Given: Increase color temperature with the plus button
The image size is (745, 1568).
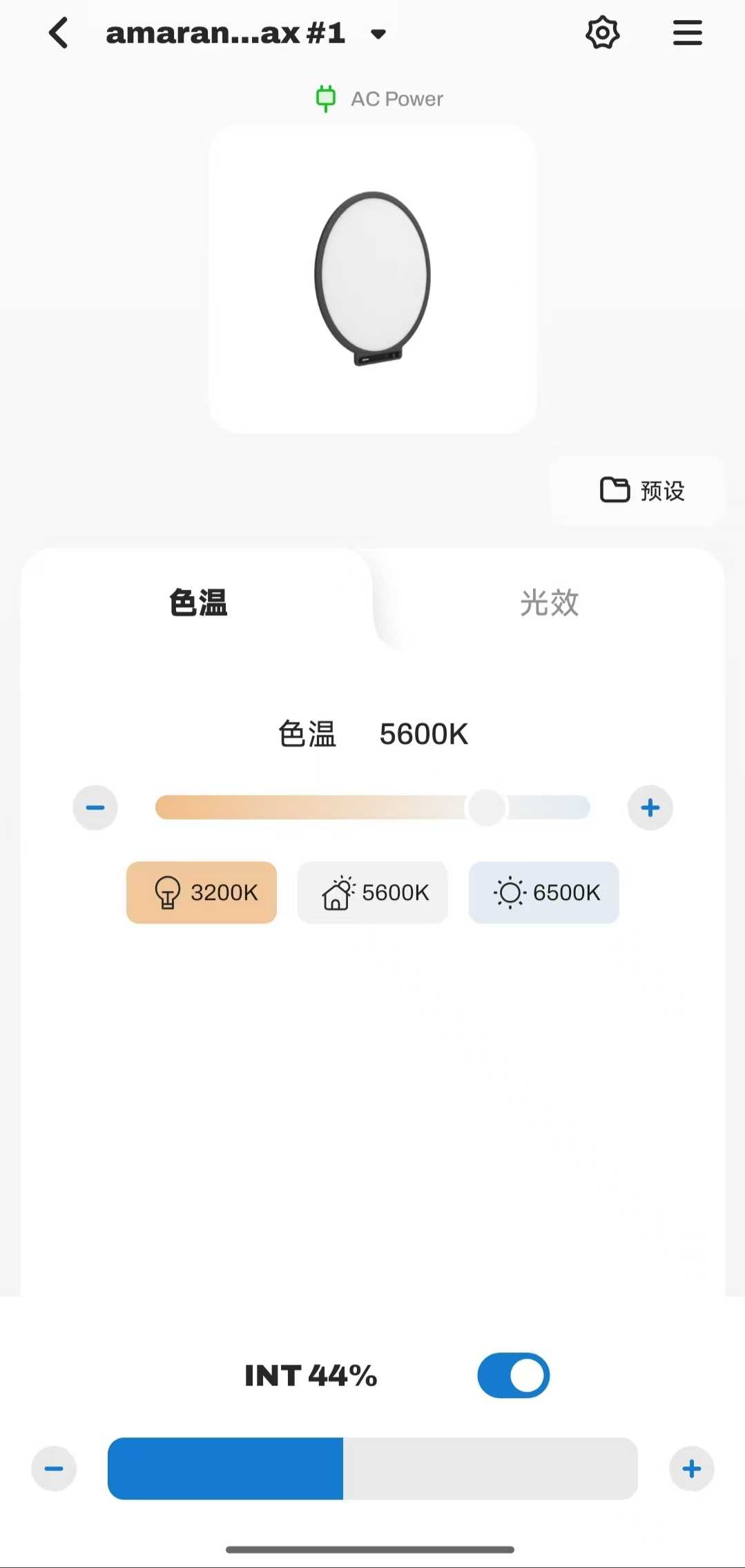Looking at the screenshot, I should point(650,807).
